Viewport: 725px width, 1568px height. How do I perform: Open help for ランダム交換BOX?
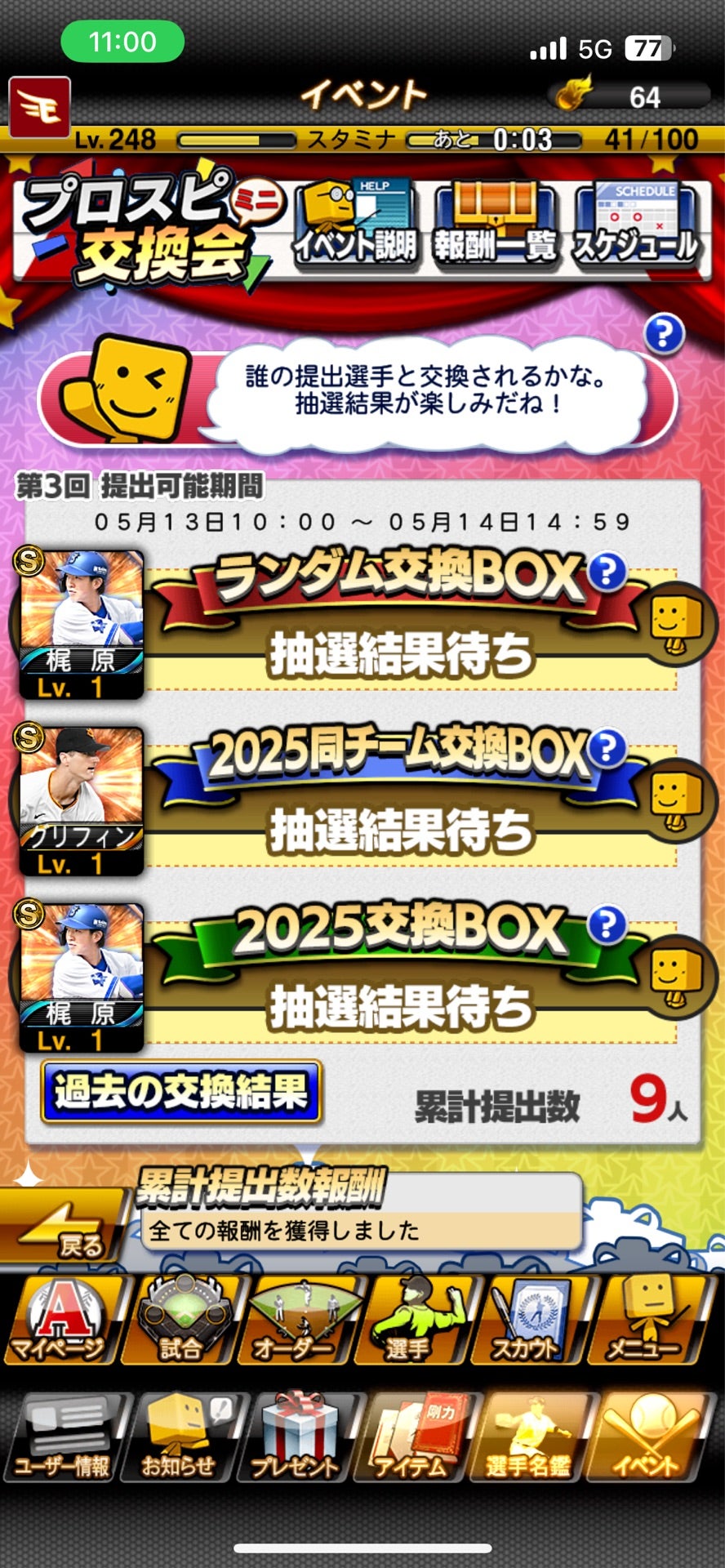(607, 572)
